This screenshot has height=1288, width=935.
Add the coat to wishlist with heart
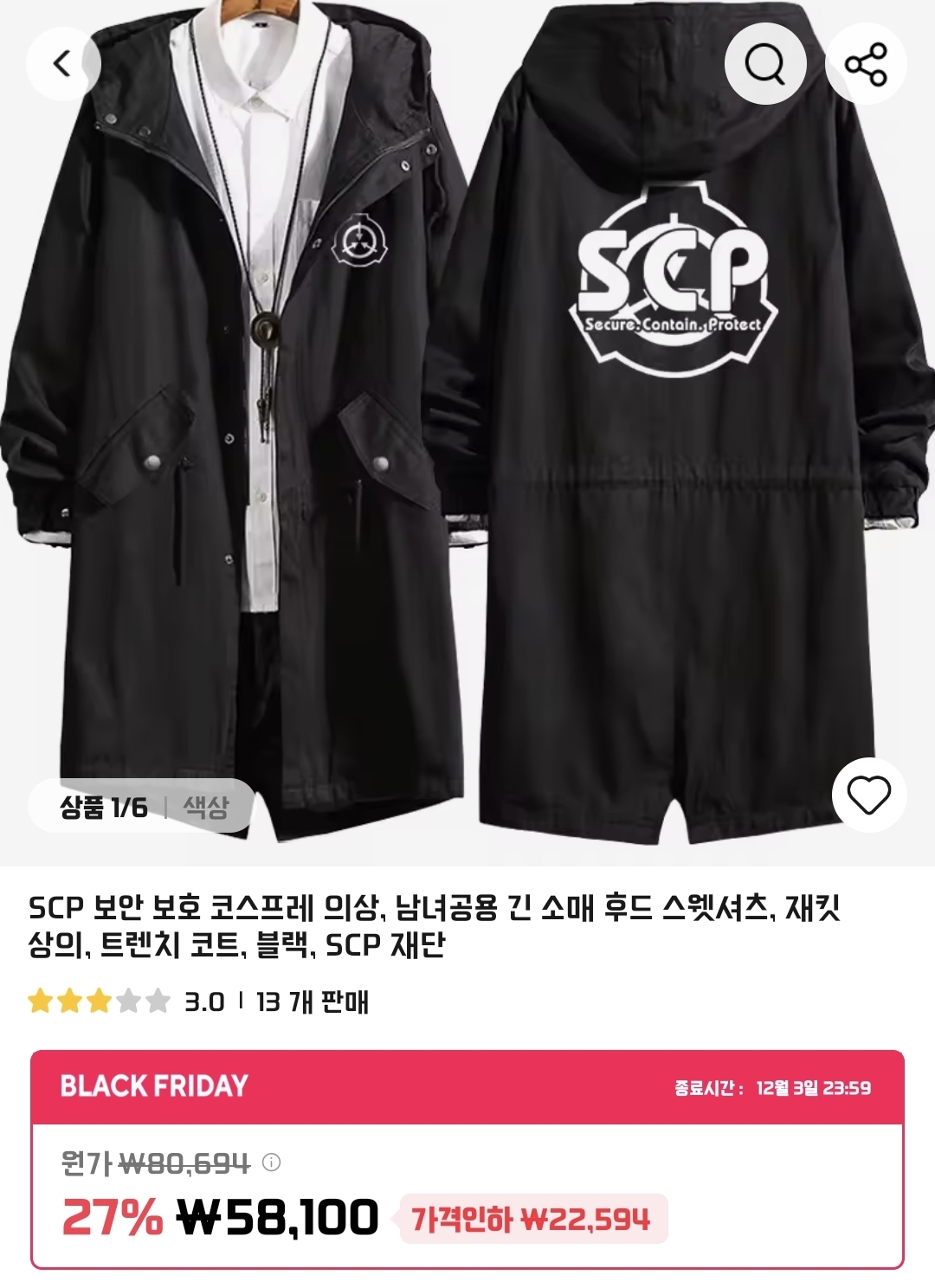[x=868, y=795]
